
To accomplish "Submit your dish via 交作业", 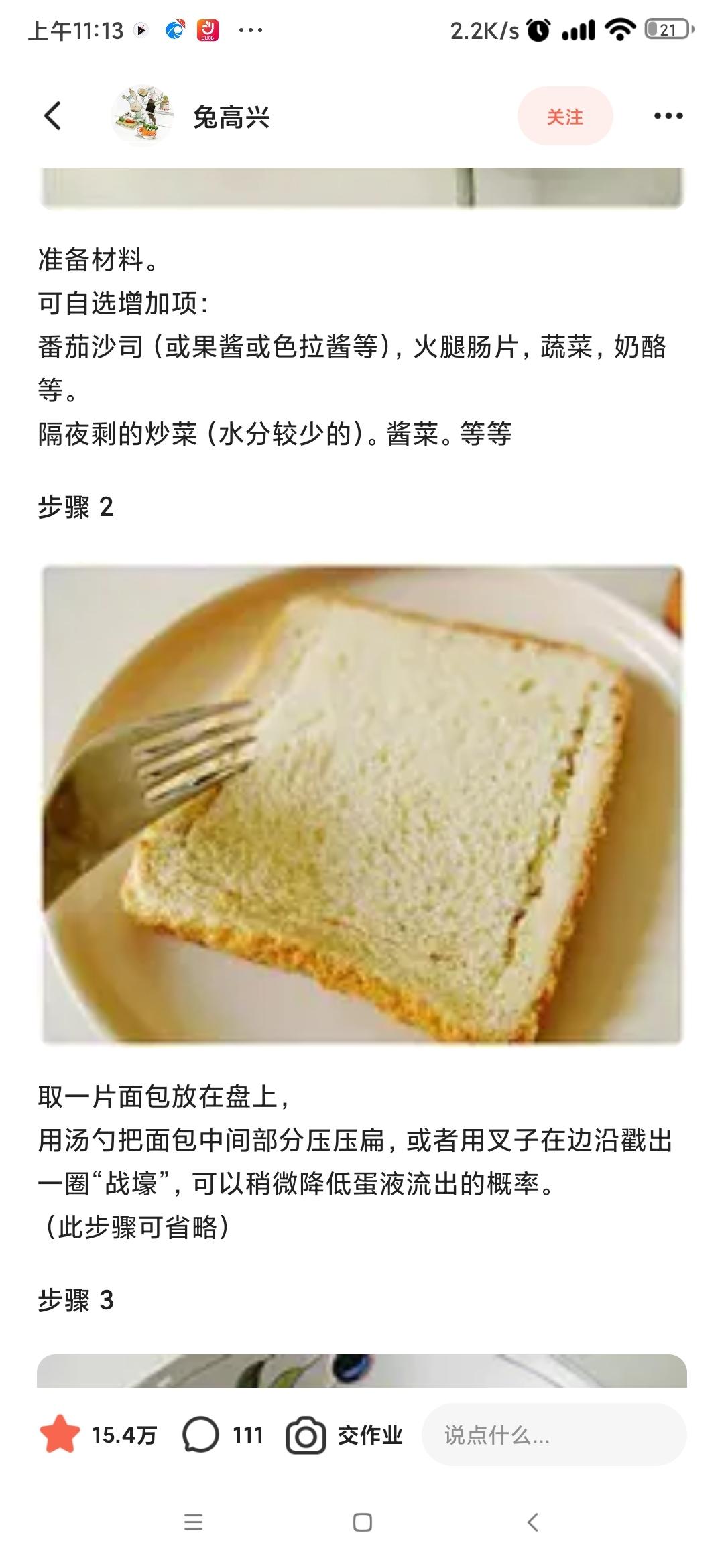I will click(x=345, y=1435).
